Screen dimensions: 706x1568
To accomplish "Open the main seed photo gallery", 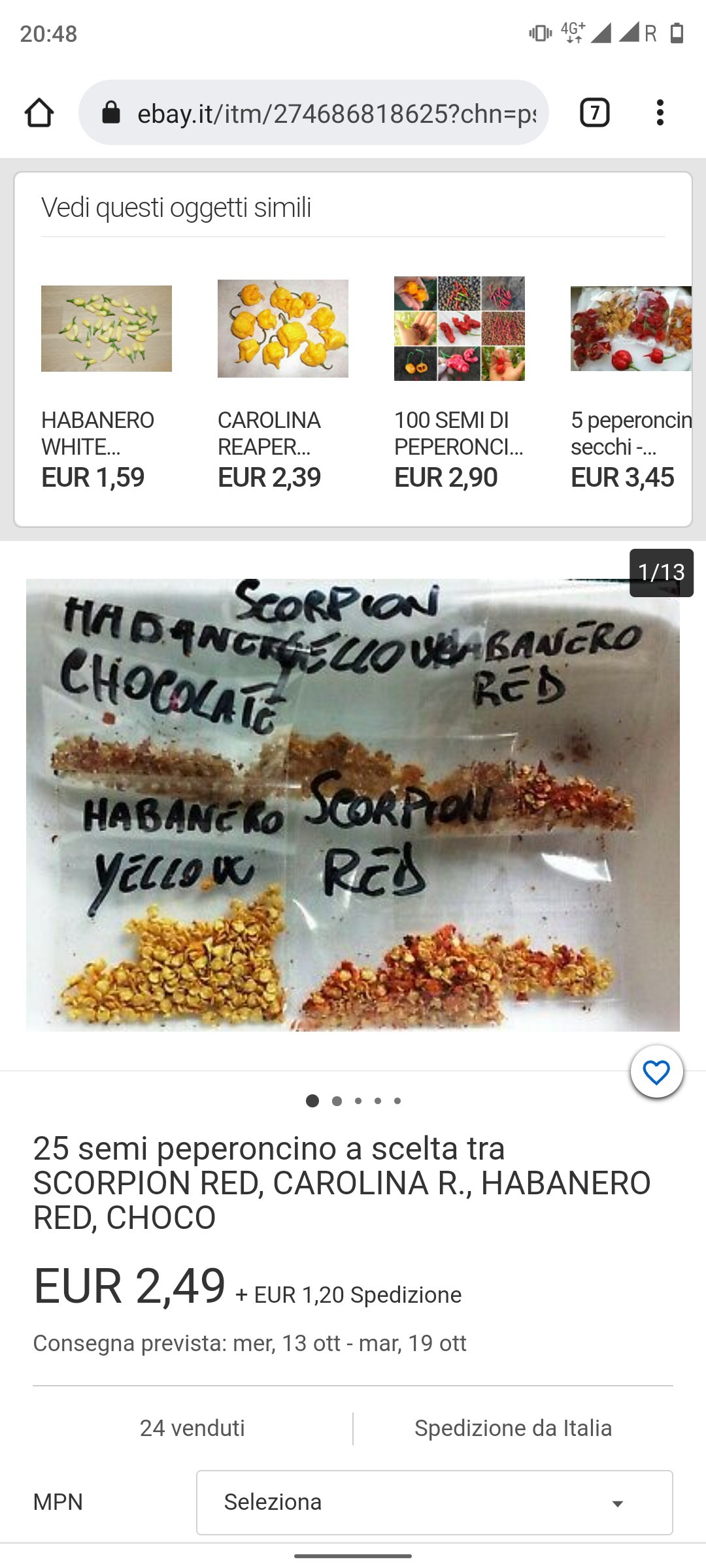I will (353, 805).
